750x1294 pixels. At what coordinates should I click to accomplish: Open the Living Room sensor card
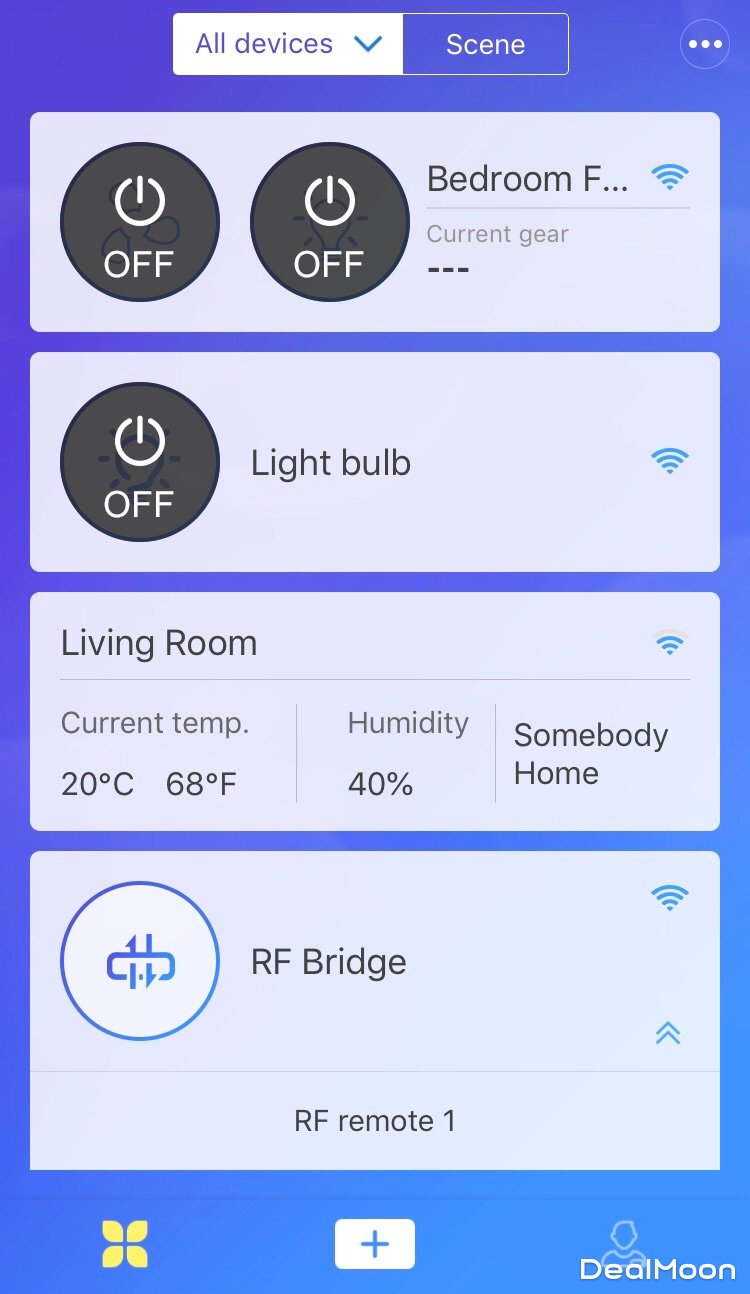[x=375, y=710]
